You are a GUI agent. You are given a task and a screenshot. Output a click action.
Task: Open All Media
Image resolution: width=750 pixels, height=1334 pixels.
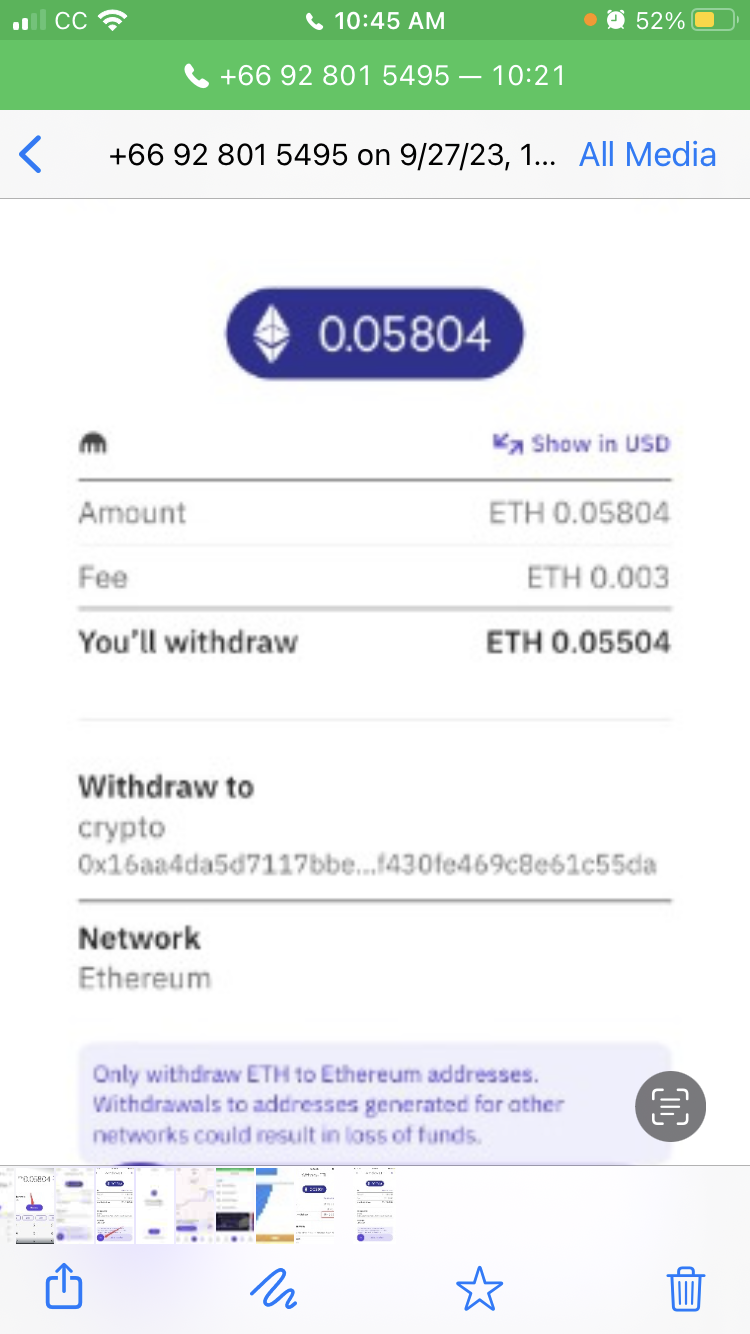(648, 155)
